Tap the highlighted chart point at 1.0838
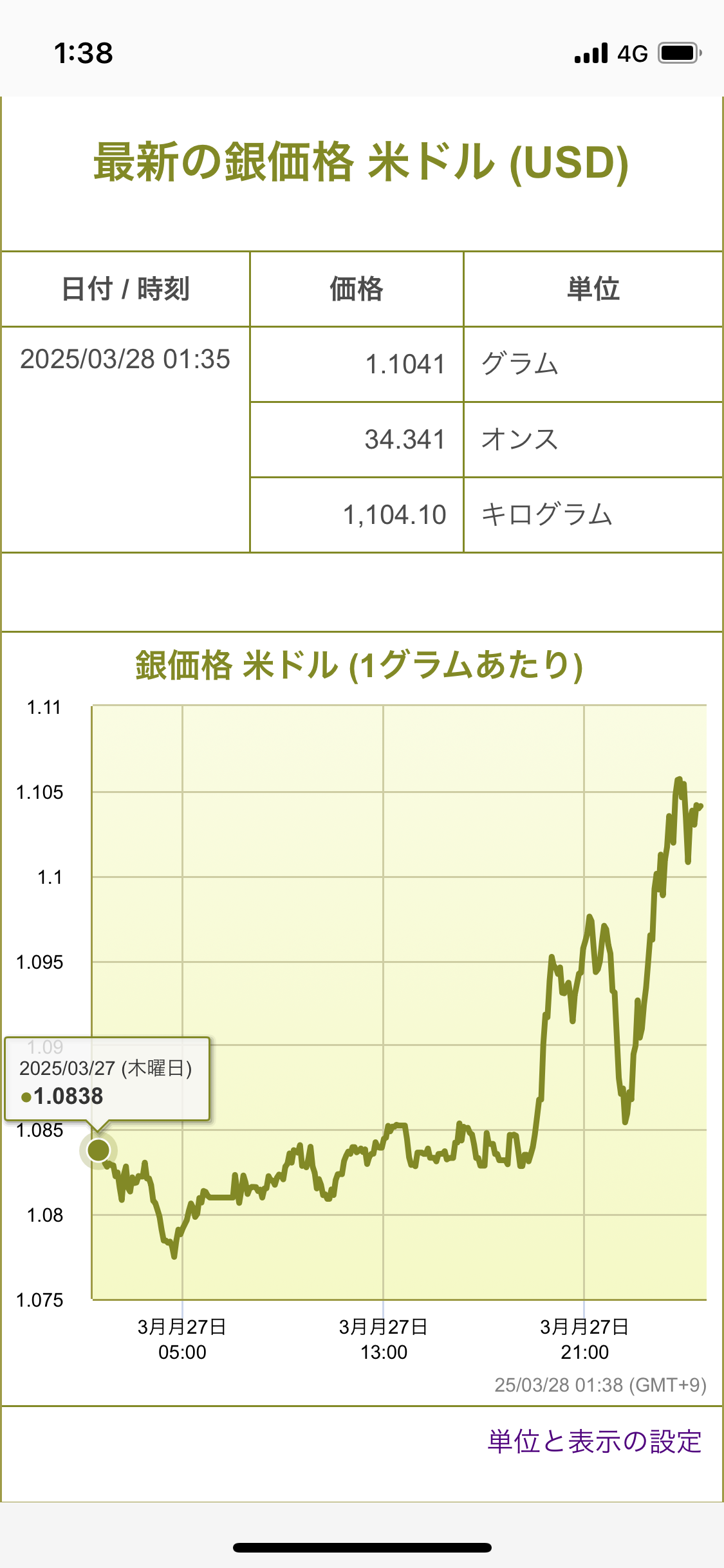The width and height of the screenshot is (724, 1568). pos(98,1150)
